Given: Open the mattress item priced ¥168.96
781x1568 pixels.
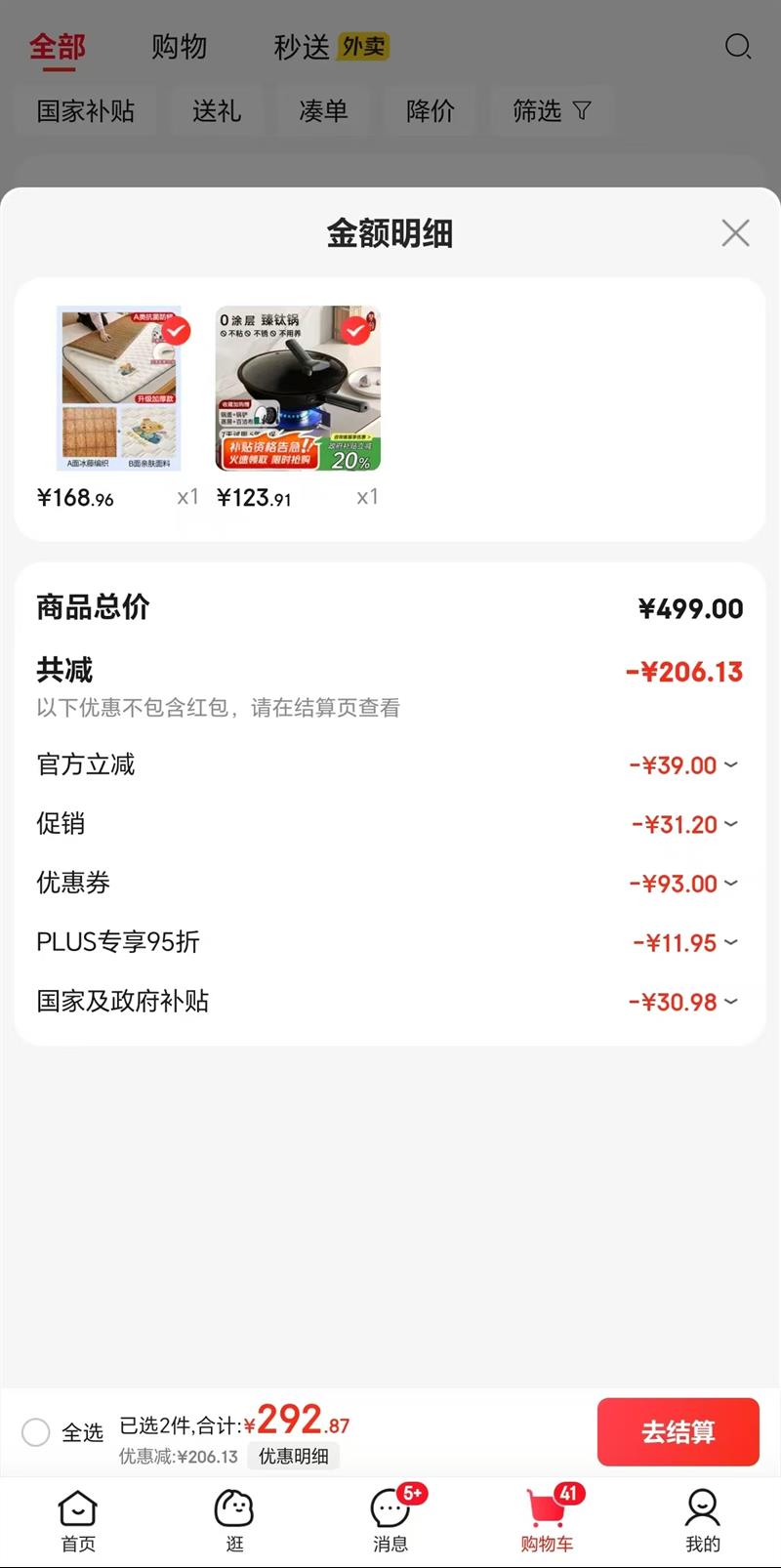Looking at the screenshot, I should 119,390.
